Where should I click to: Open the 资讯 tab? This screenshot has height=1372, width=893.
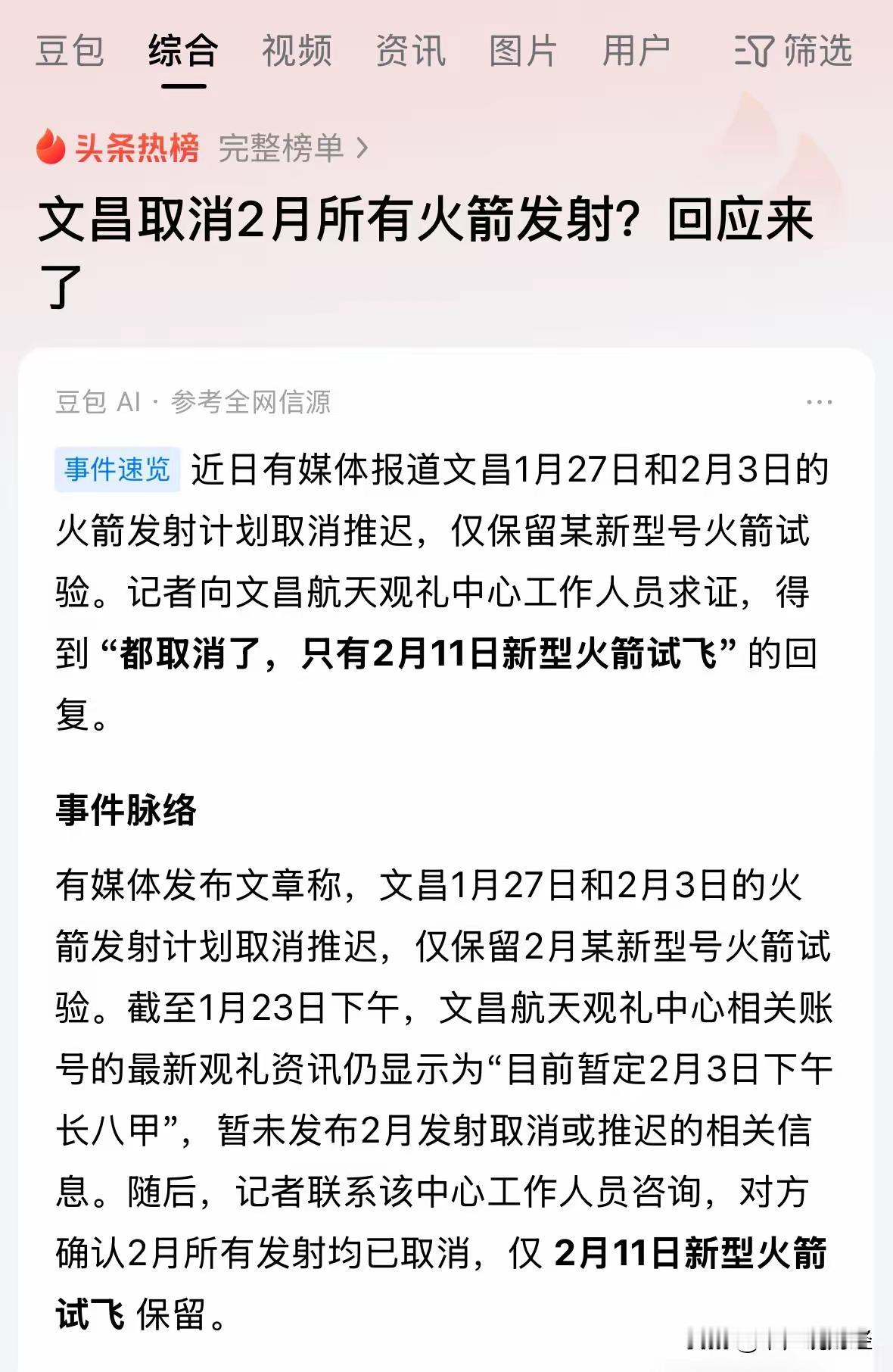407,53
